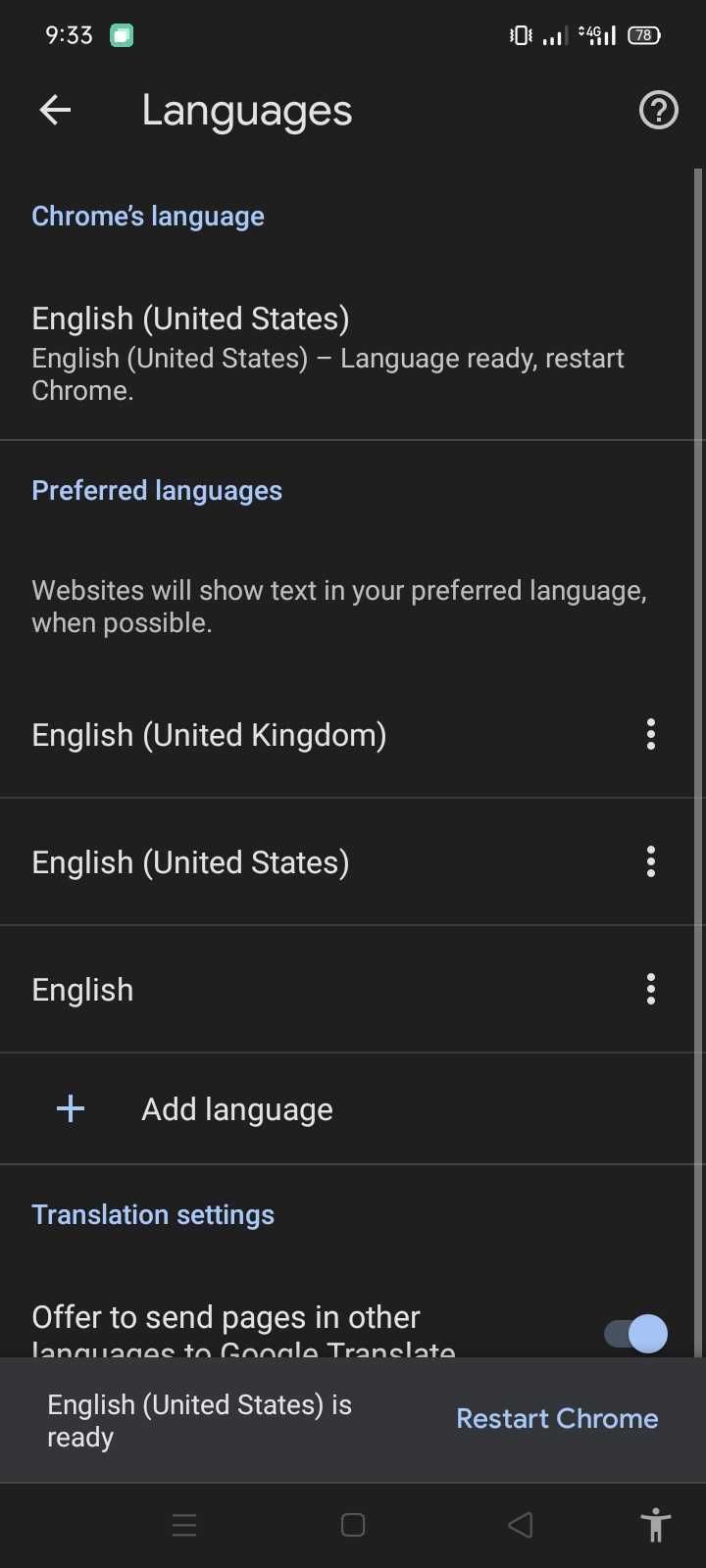706x1568 pixels.
Task: Open the accessibility shortcut in navigation bar
Action: [x=655, y=1525]
